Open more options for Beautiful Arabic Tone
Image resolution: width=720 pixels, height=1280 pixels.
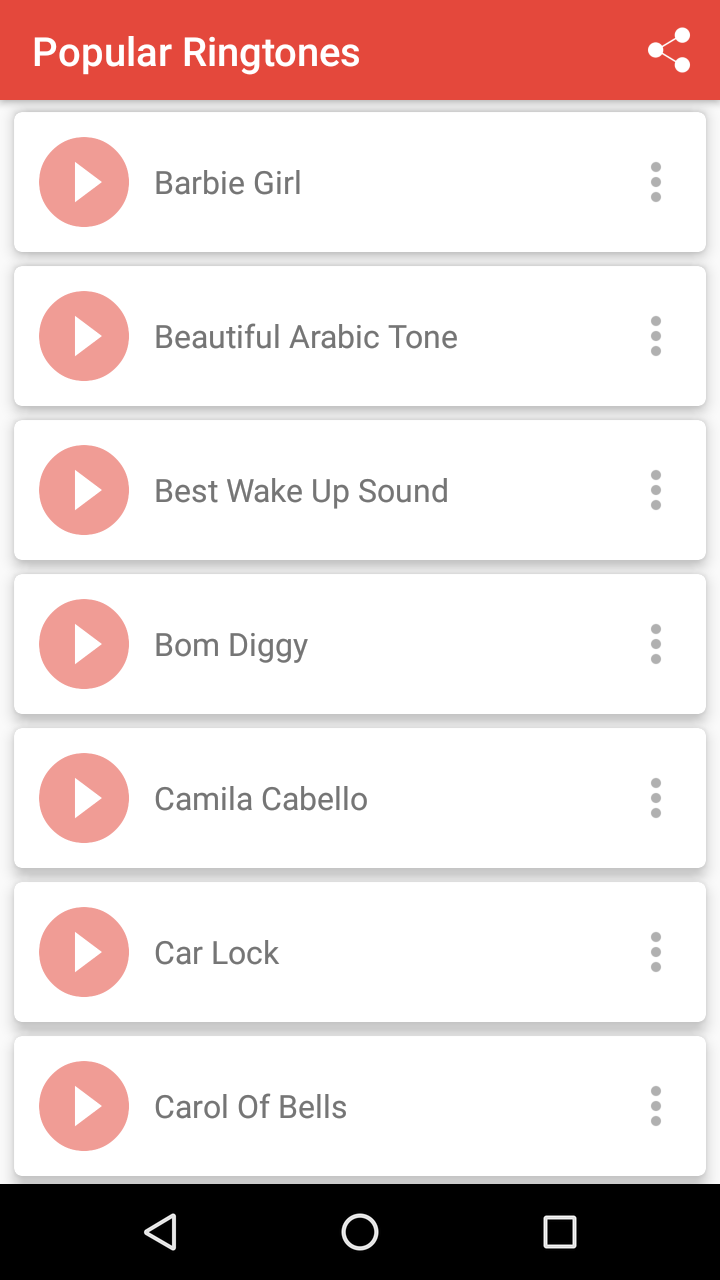coord(656,336)
